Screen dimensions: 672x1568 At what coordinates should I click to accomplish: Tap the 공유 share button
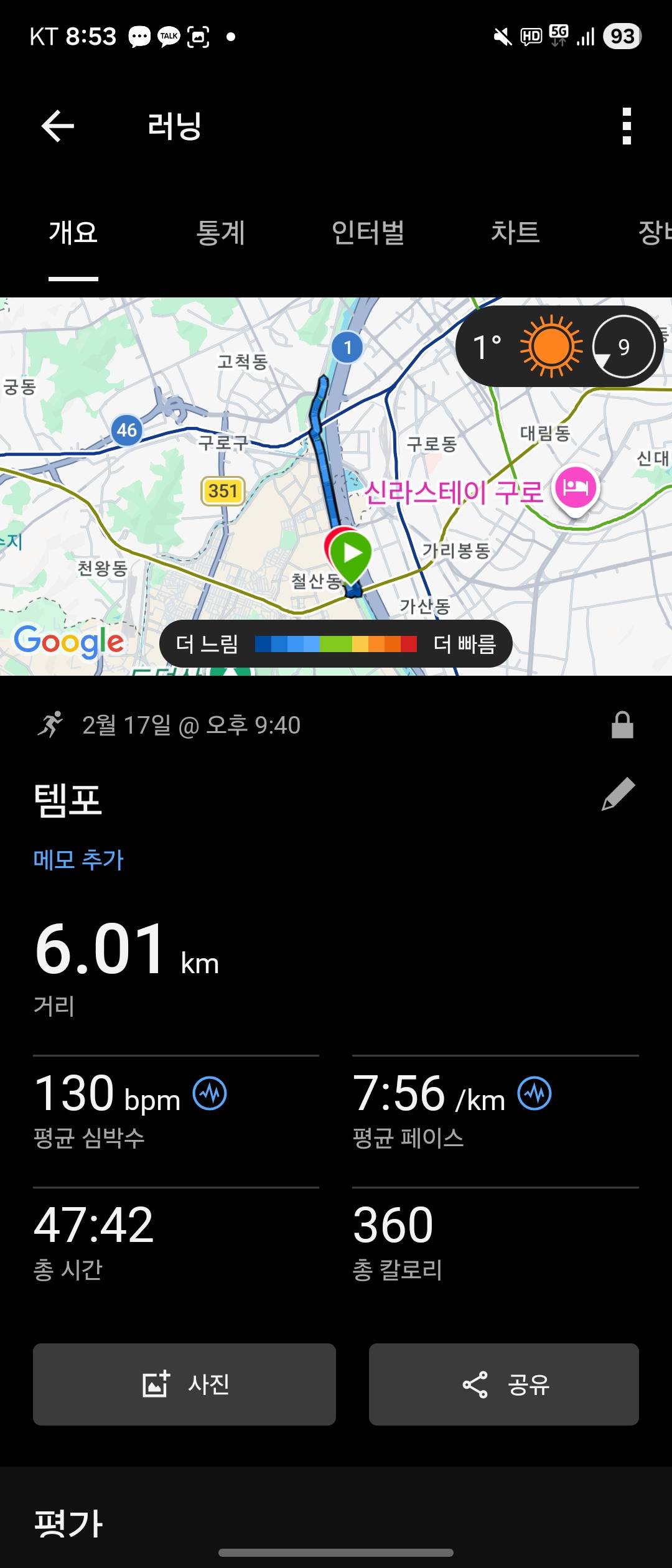(x=504, y=1385)
